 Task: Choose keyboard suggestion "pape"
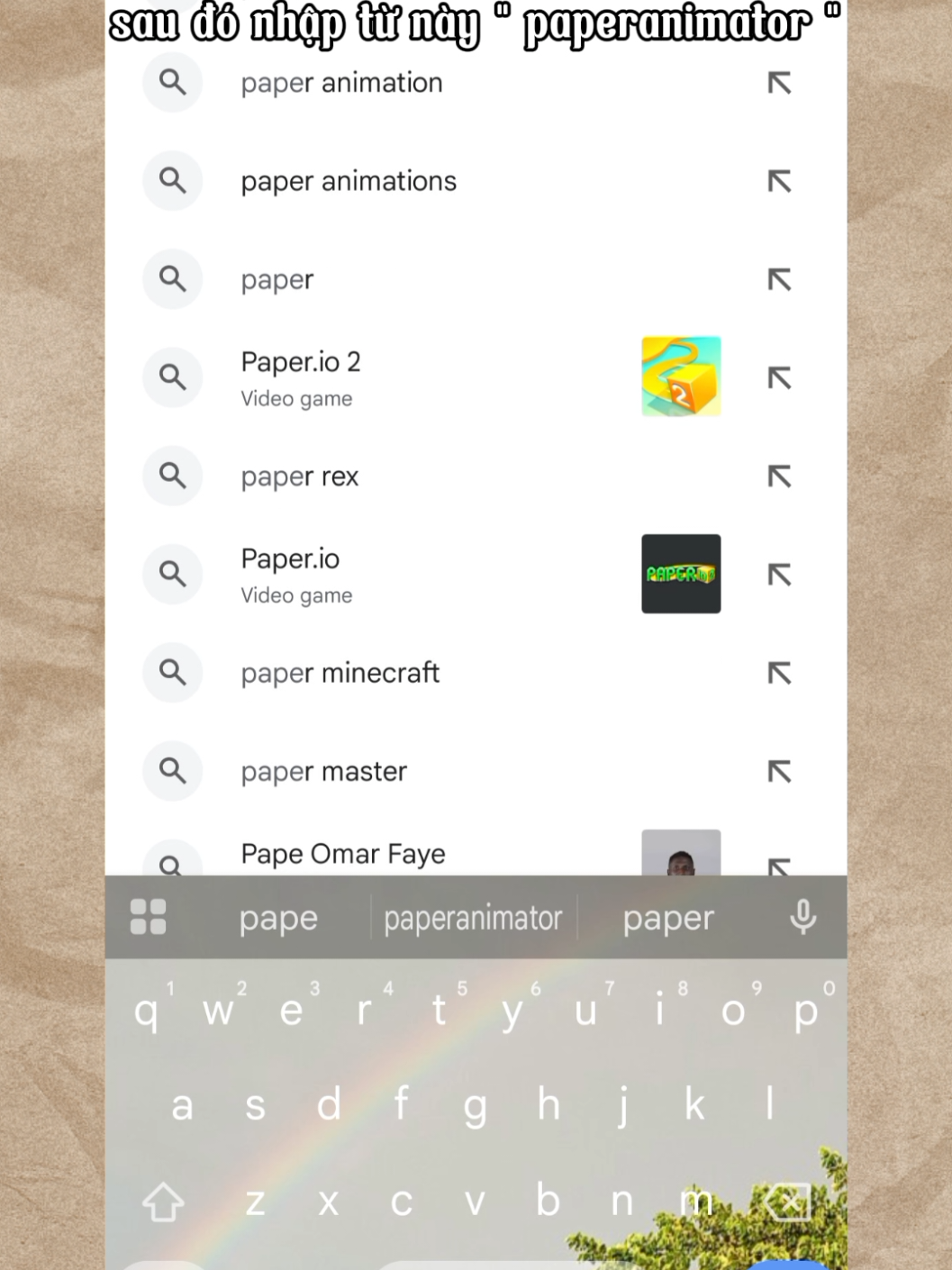pos(278,919)
